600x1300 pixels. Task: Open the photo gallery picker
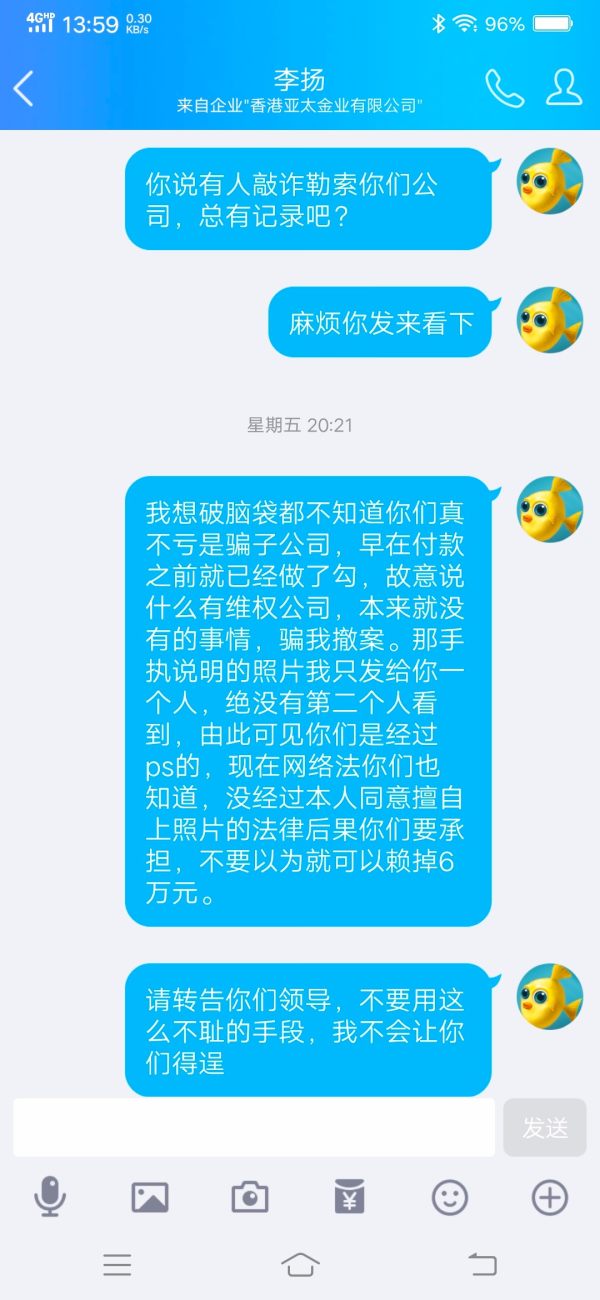tap(150, 1197)
